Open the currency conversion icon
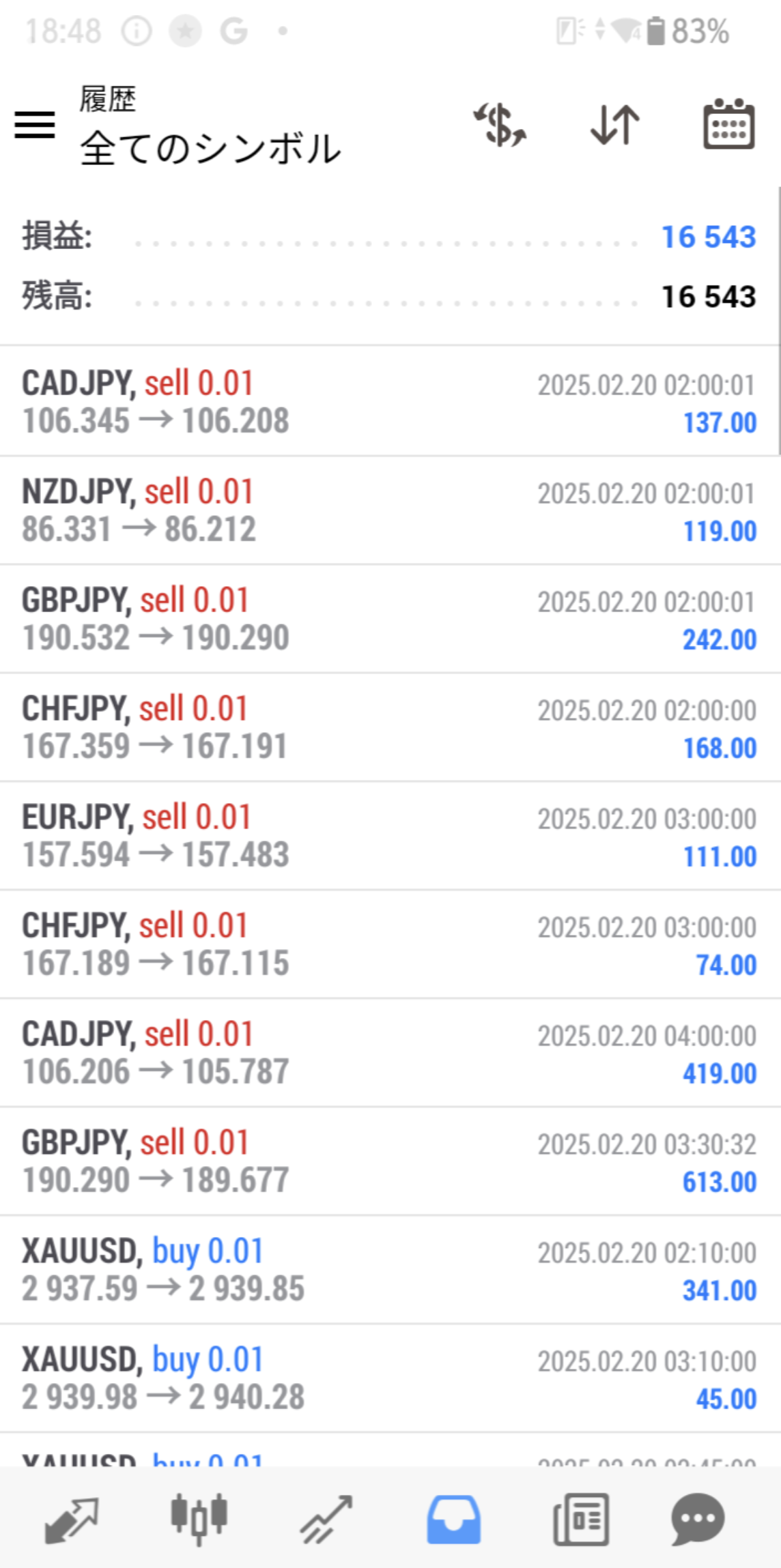Viewport: 781px width, 1568px height. click(498, 126)
